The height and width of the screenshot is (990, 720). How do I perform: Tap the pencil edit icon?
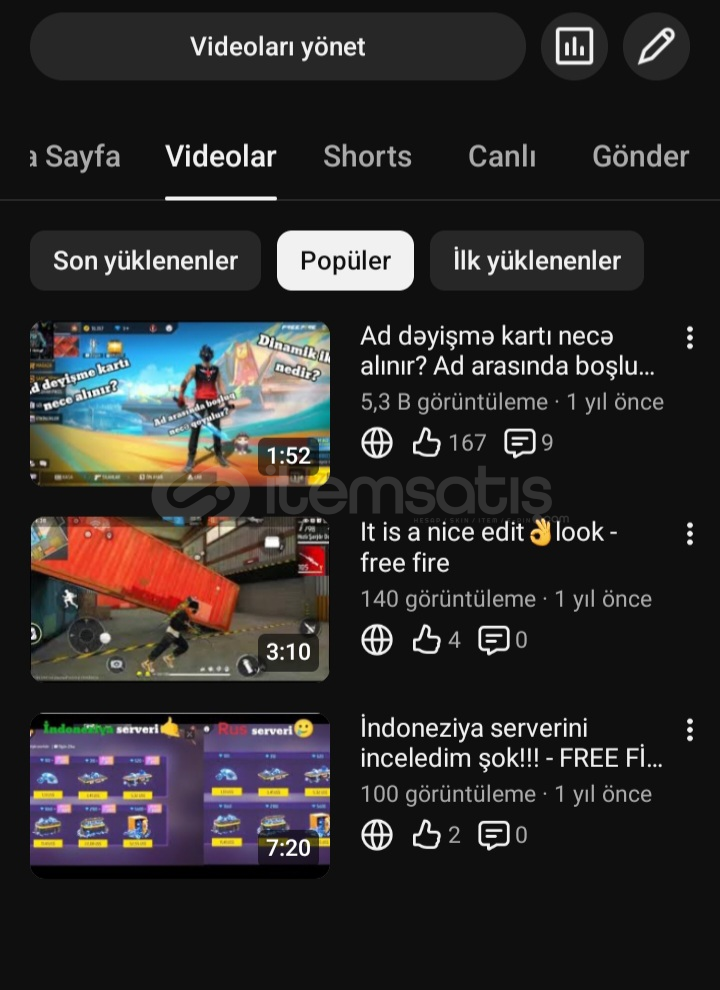coord(656,46)
